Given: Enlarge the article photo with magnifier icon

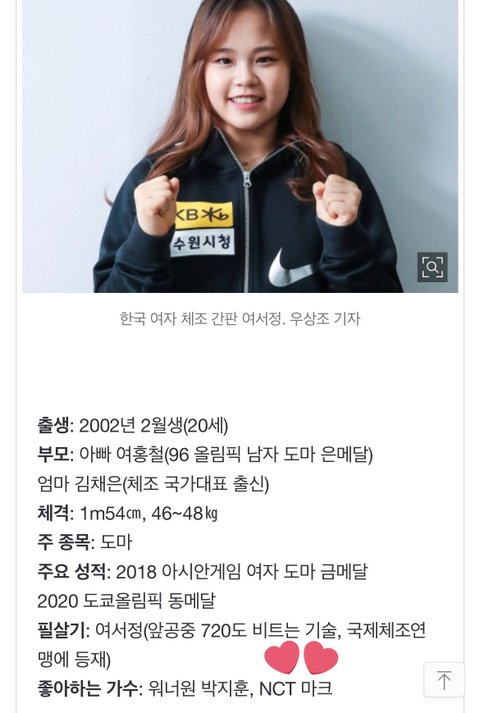Looking at the screenshot, I should 432,267.
